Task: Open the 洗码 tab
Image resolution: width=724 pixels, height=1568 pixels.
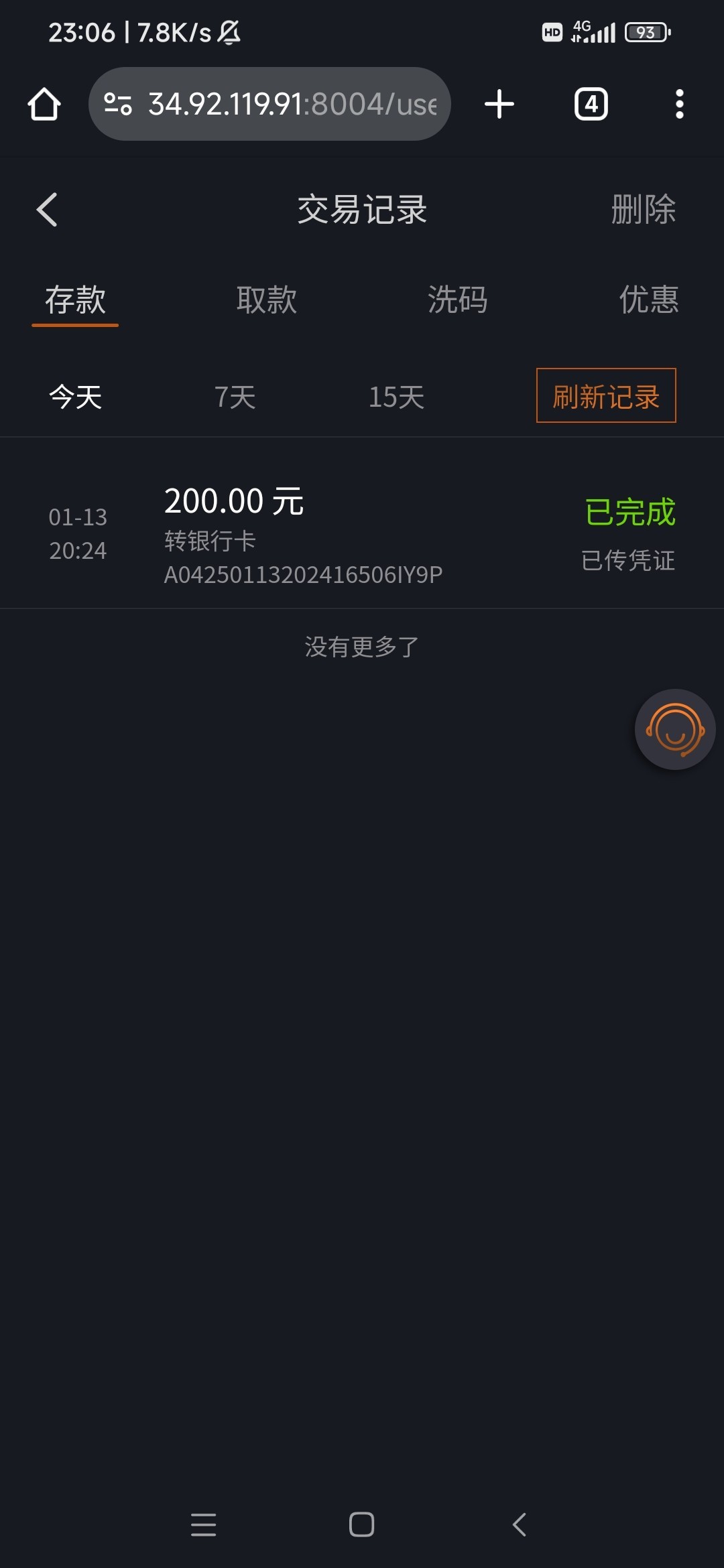Action: point(458,300)
